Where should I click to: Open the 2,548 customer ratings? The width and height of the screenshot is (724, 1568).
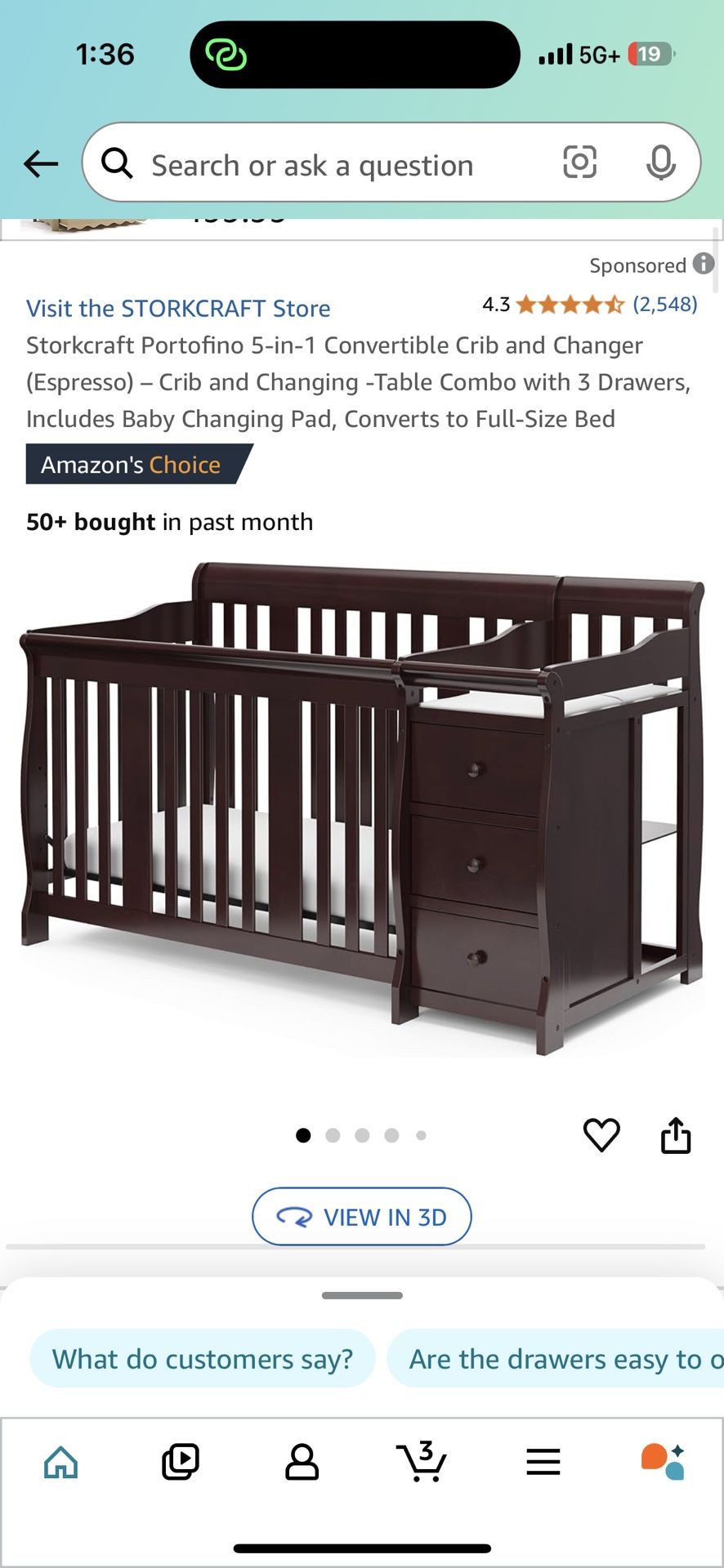[x=664, y=305]
